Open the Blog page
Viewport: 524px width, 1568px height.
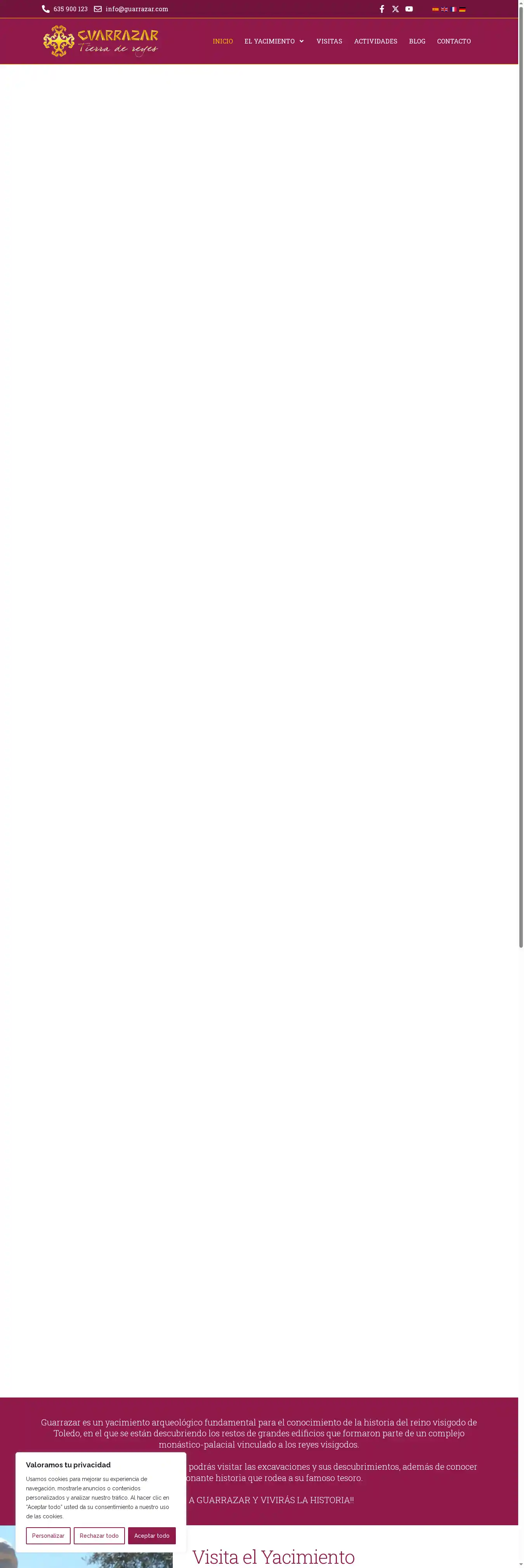417,42
